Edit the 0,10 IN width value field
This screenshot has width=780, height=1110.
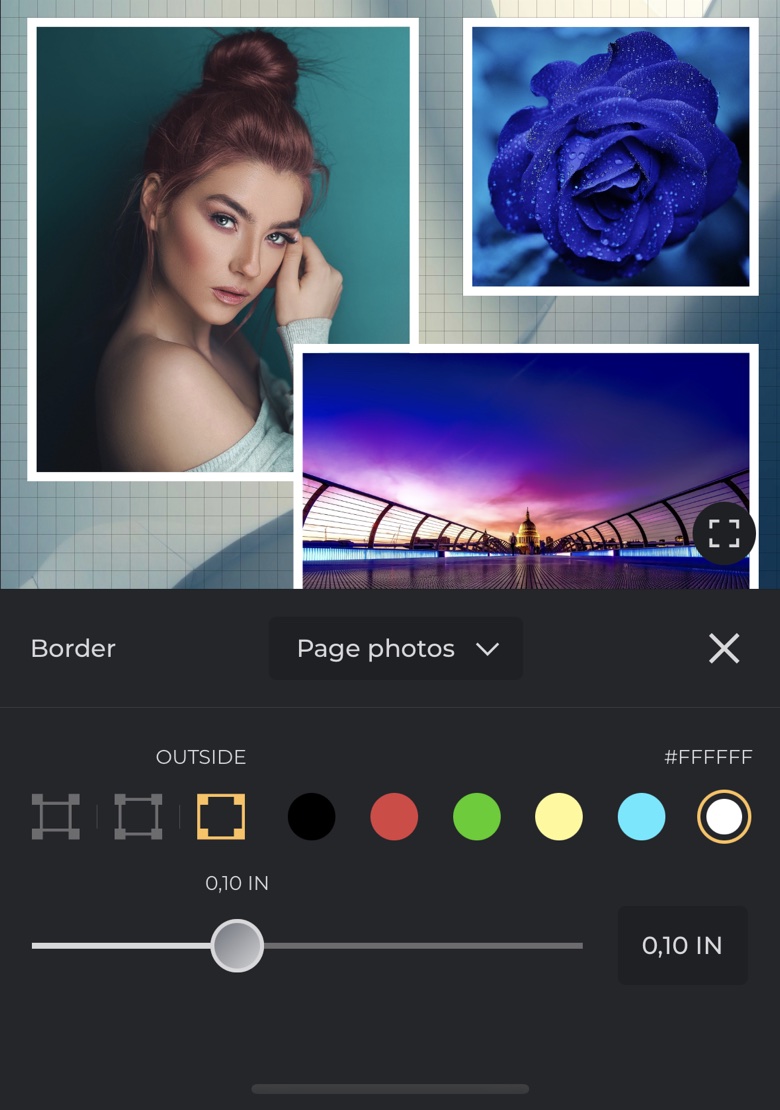tap(682, 945)
